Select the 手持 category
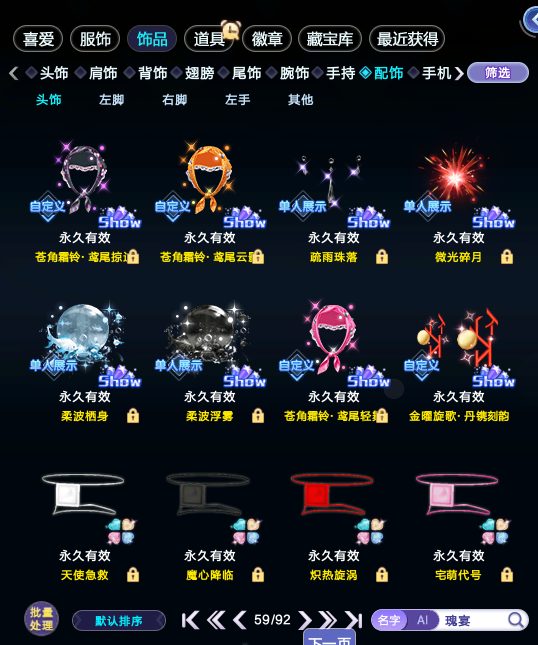The image size is (538, 645). [x=340, y=73]
